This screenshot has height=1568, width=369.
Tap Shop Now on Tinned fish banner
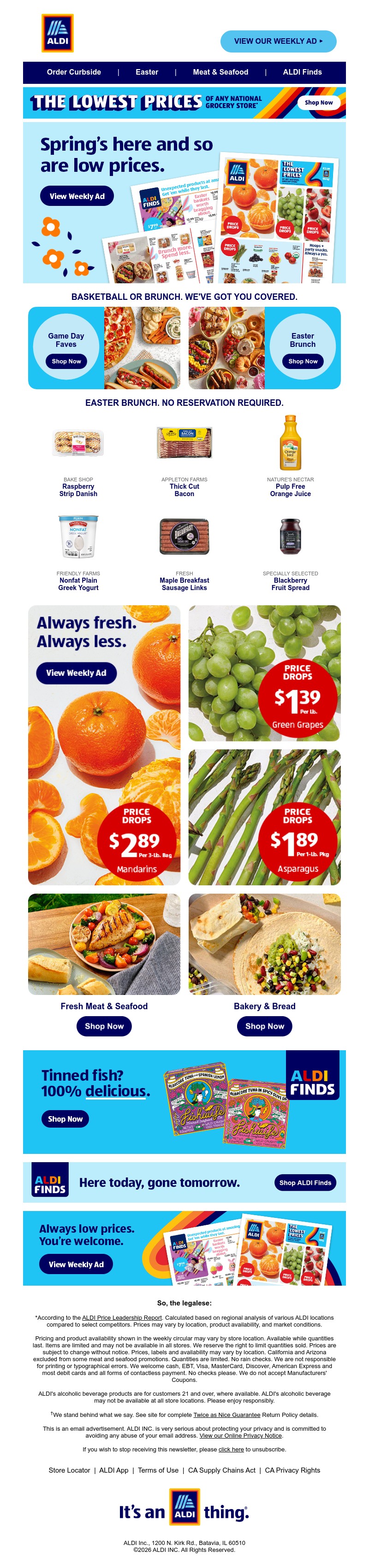pos(65,1119)
